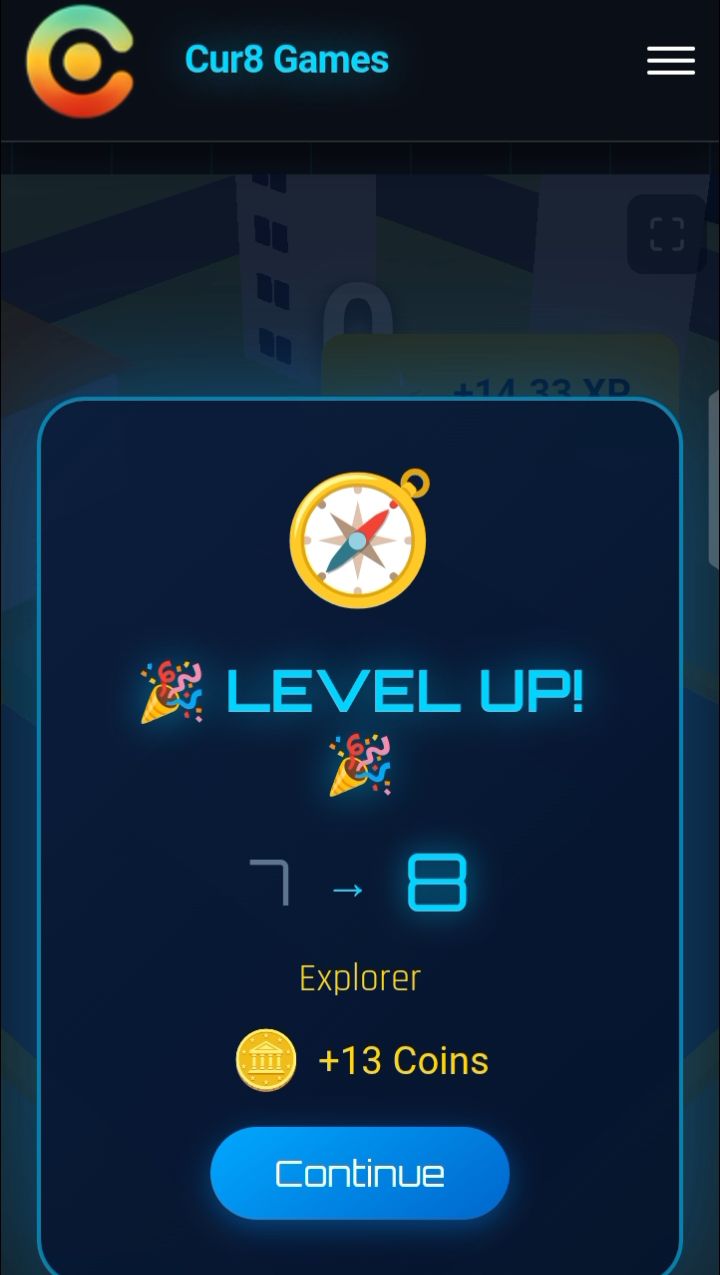This screenshot has height=1275, width=720.
Task: Open the hamburger menu
Action: [x=670, y=61]
